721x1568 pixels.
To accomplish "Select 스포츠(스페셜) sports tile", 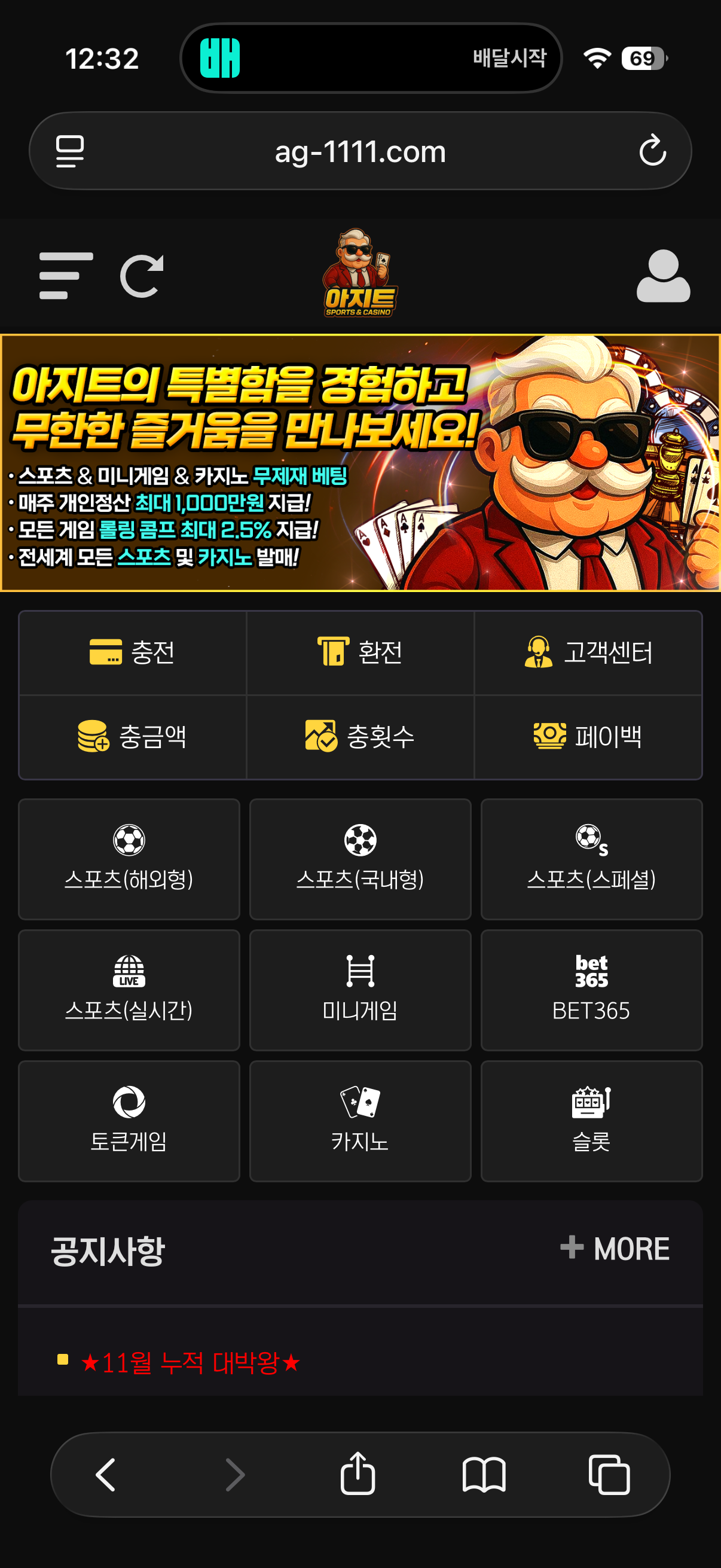I will point(591,859).
